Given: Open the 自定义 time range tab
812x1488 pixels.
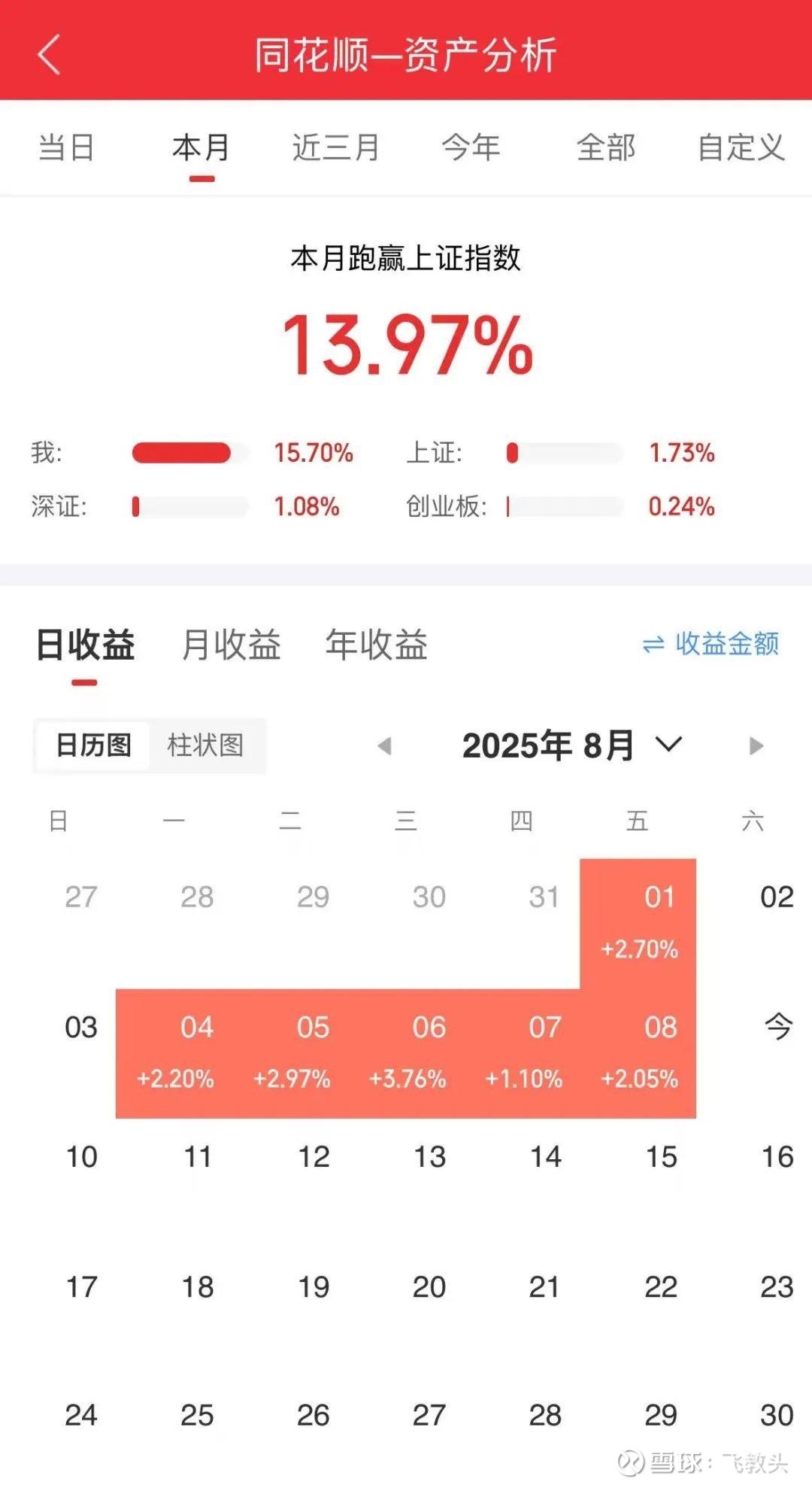Looking at the screenshot, I should pyautogui.click(x=741, y=147).
